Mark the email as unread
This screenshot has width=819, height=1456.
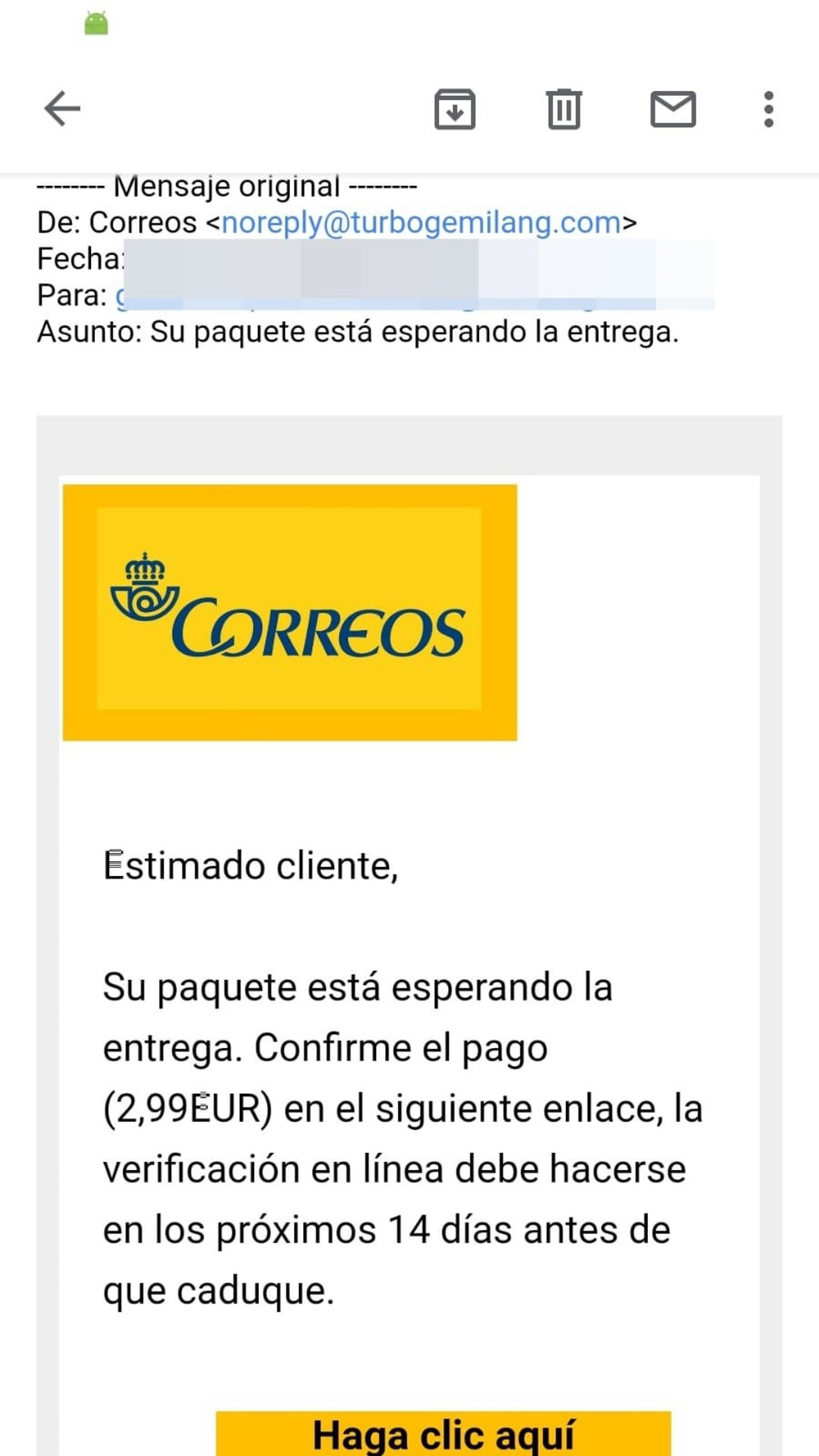[673, 109]
